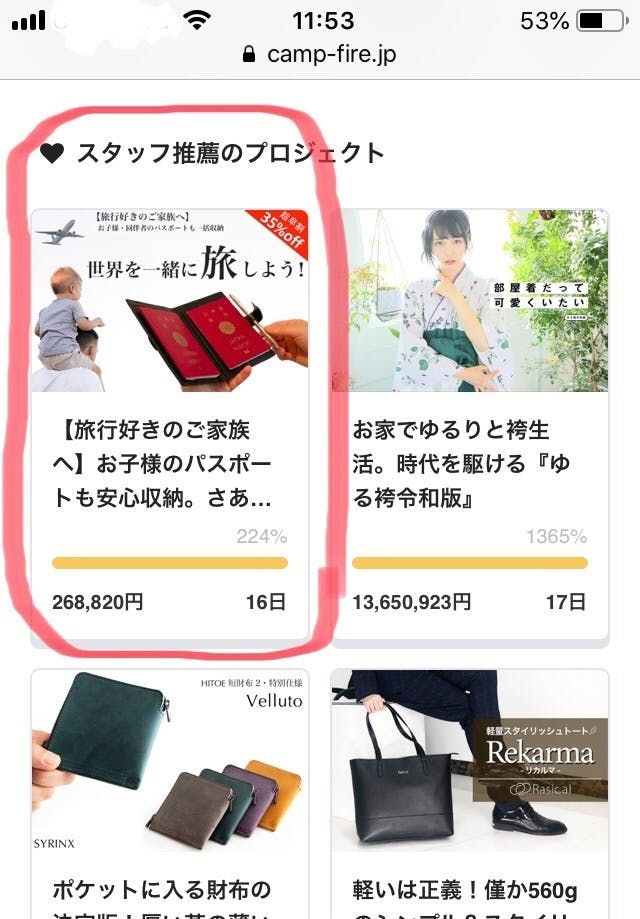
Task: Tap the camp-fire.jp address bar
Action: [x=320, y=54]
